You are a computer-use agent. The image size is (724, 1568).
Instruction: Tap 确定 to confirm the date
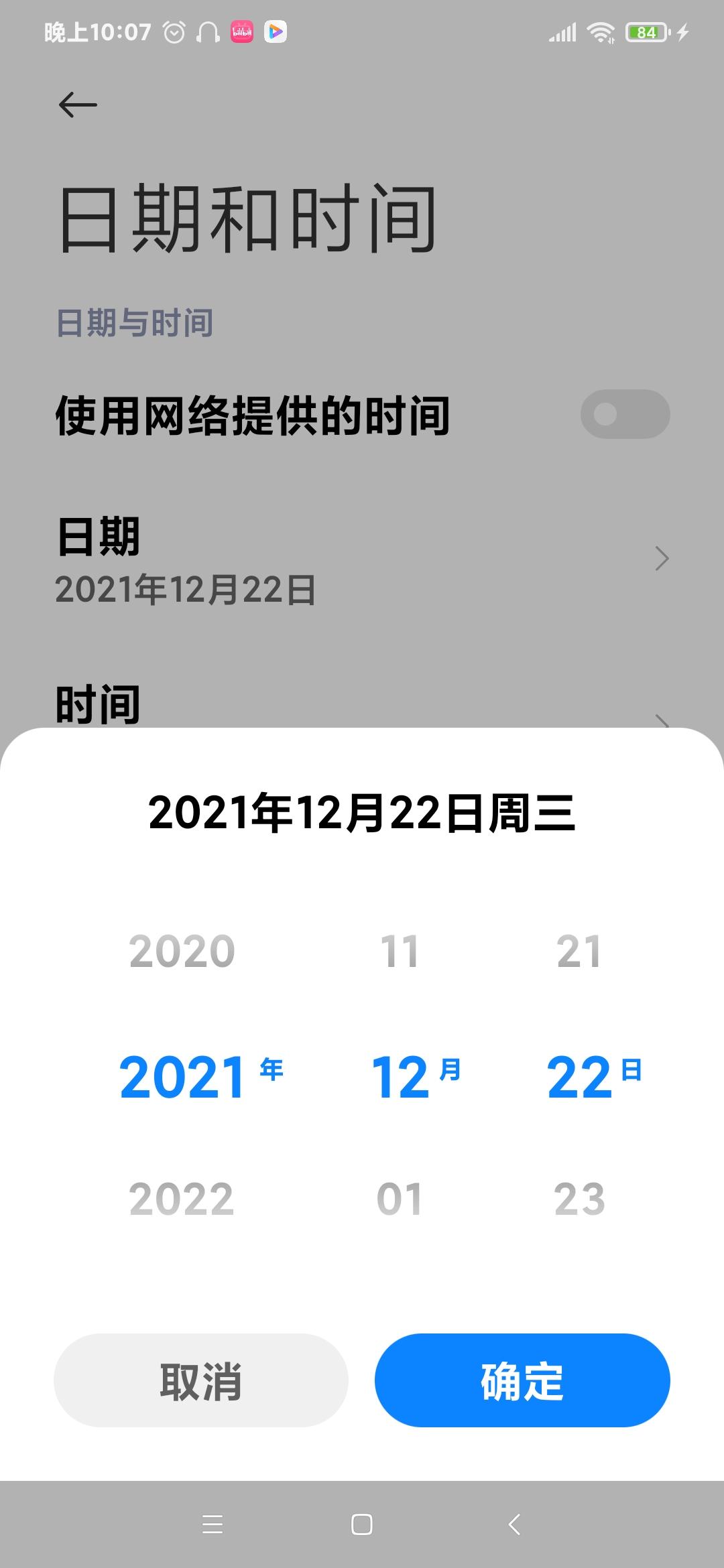[522, 1380]
